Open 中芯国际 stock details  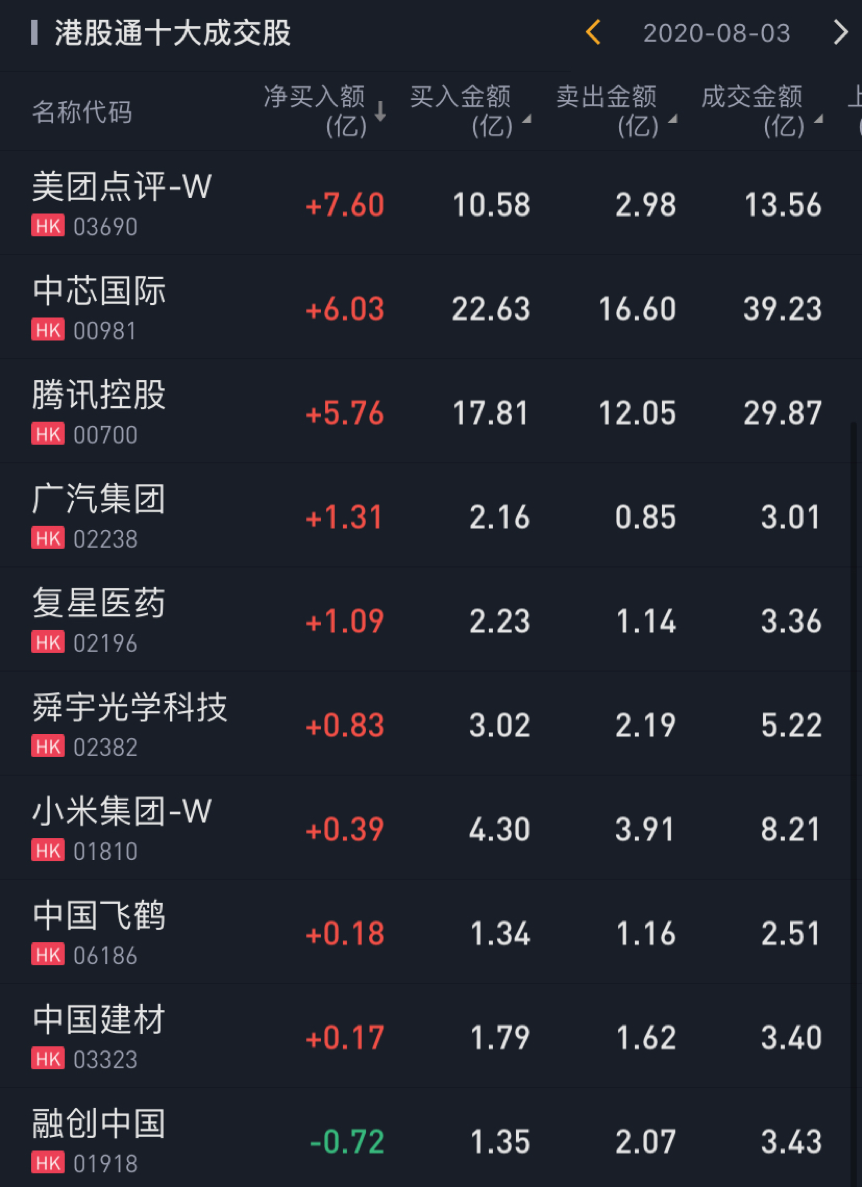99,307
